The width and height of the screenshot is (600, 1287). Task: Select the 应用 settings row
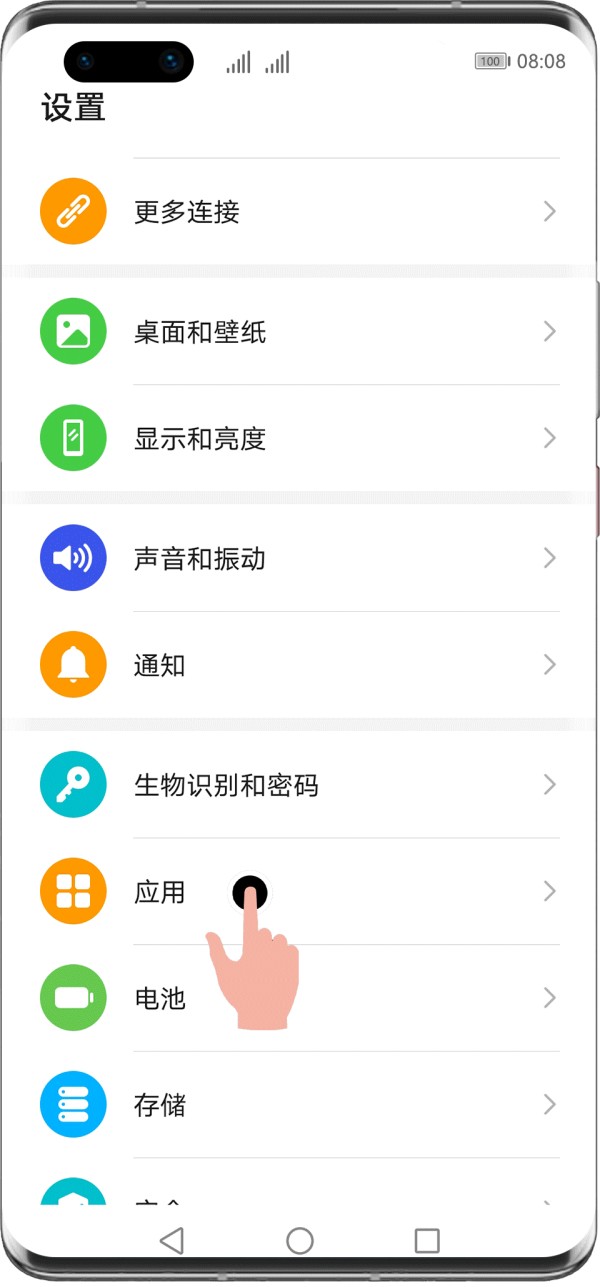pyautogui.click(x=300, y=892)
